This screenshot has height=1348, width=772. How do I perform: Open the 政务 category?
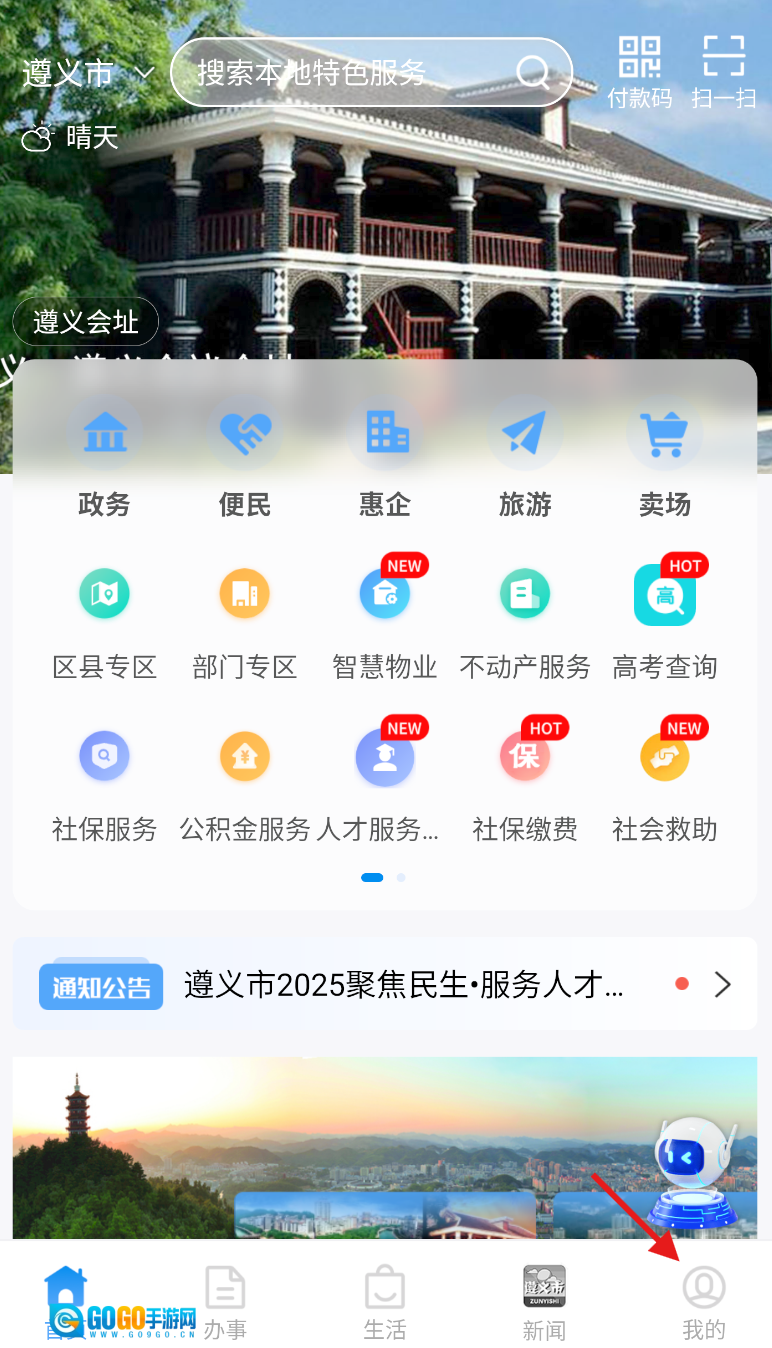tap(105, 460)
